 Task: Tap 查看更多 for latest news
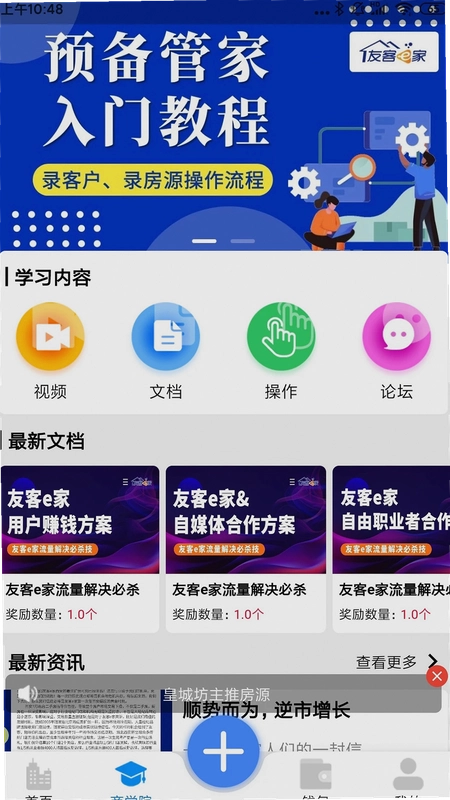click(397, 662)
